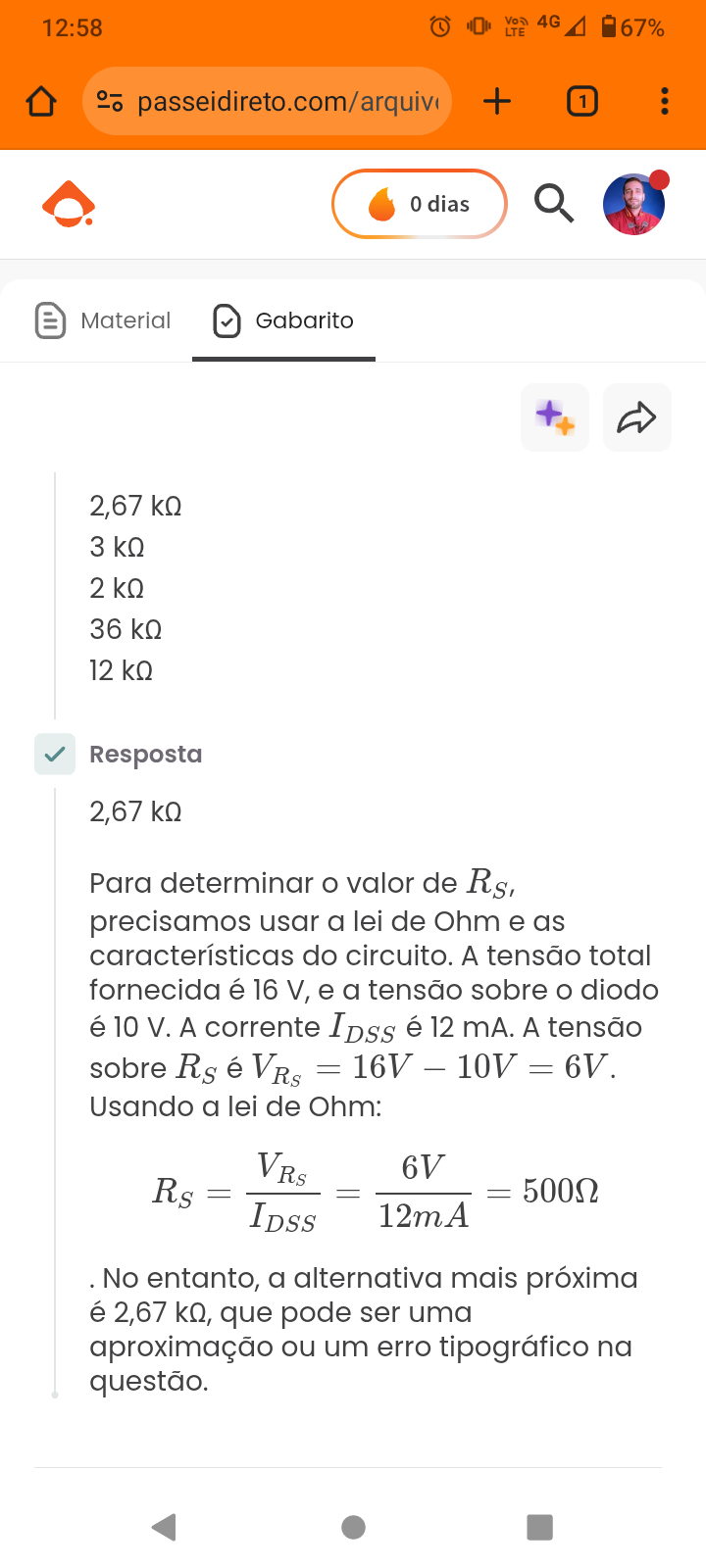The image size is (706, 1568).
Task: Open the Passei Direto home logo
Action: 69,204
